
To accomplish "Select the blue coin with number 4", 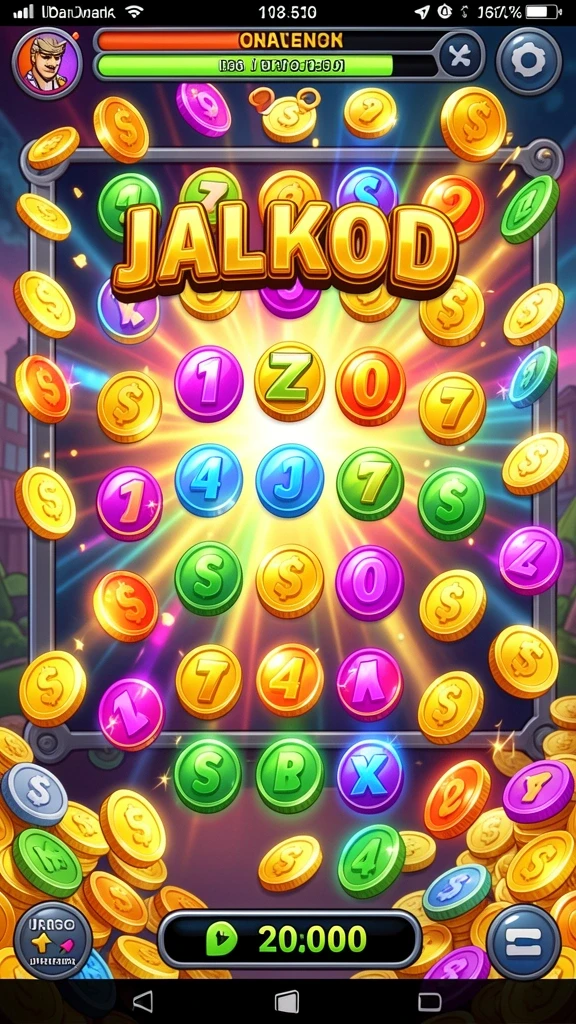I will point(208,480).
